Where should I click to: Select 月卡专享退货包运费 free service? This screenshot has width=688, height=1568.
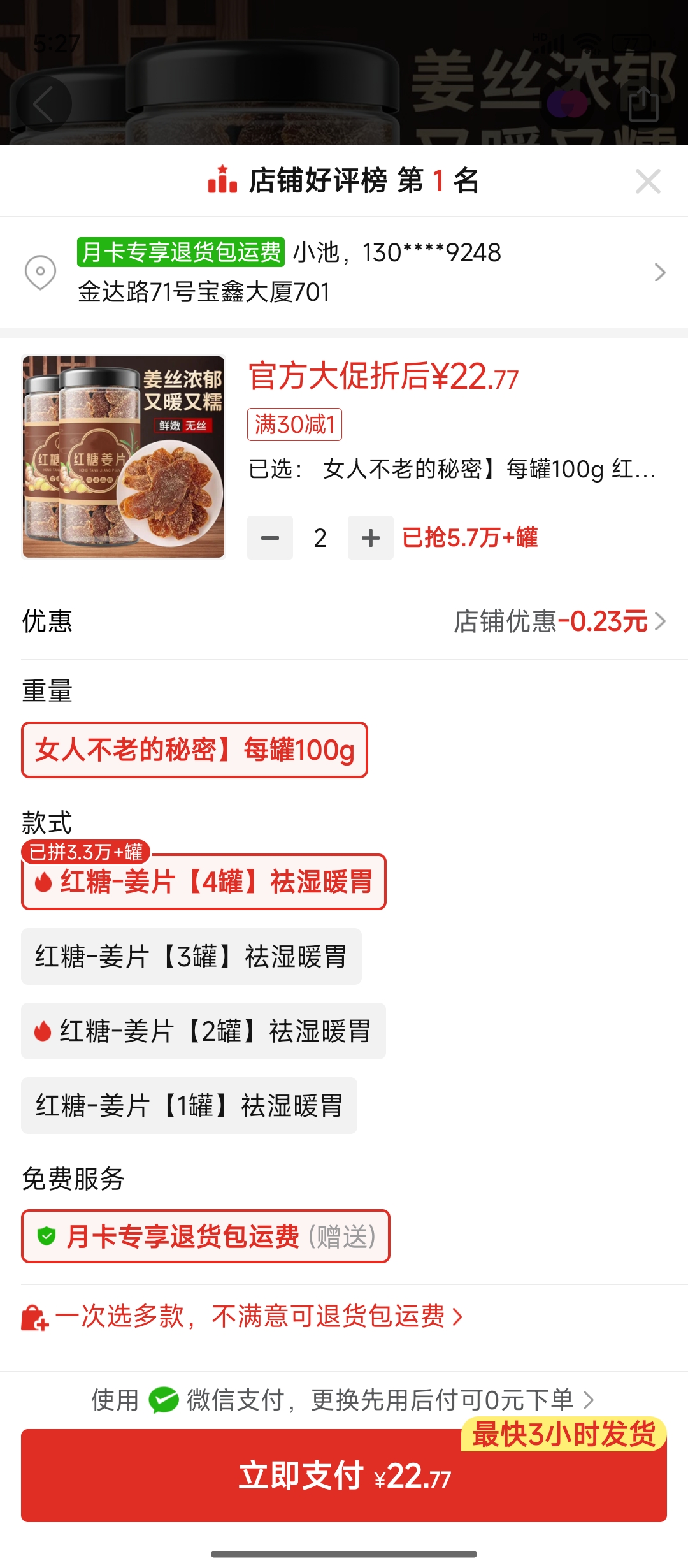(205, 1237)
